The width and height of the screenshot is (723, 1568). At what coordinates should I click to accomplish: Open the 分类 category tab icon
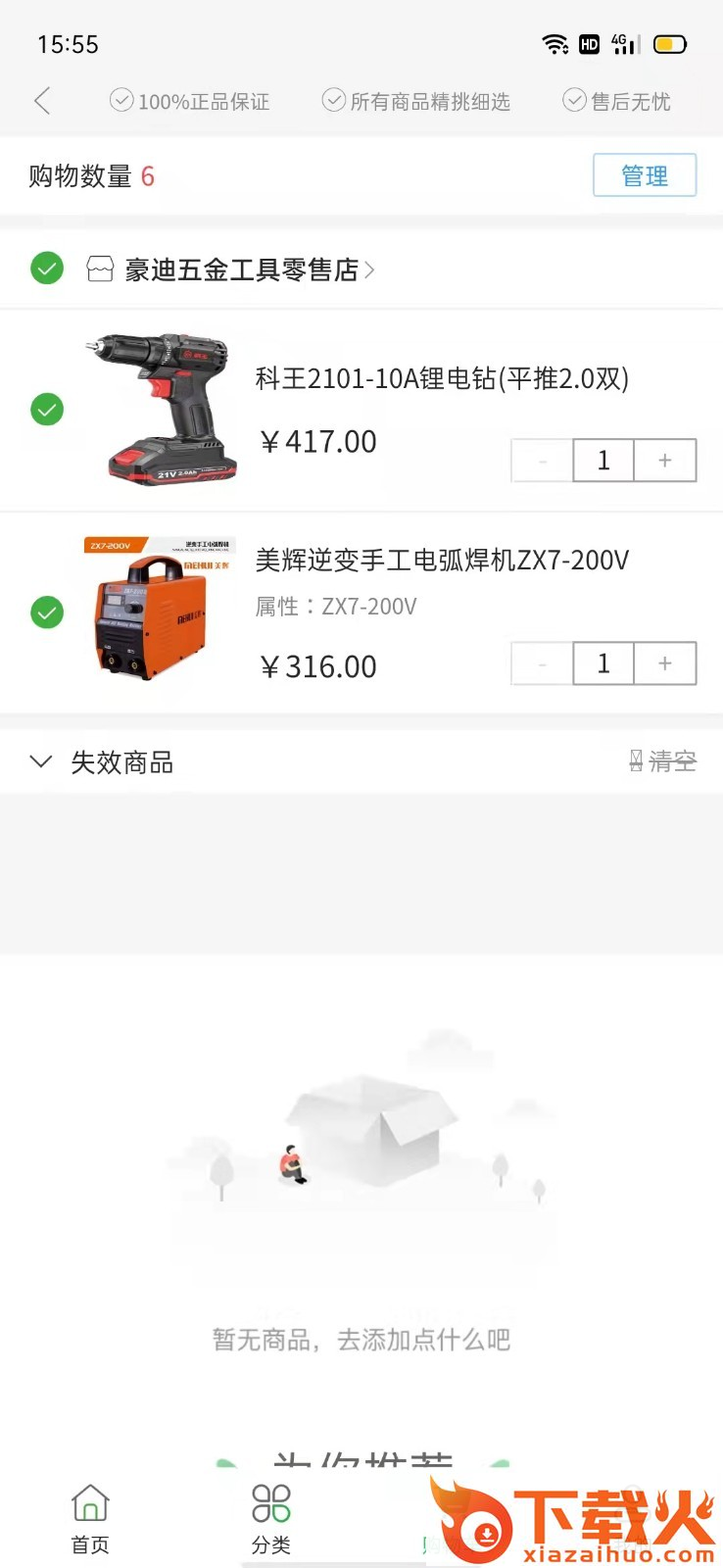pyautogui.click(x=270, y=1500)
